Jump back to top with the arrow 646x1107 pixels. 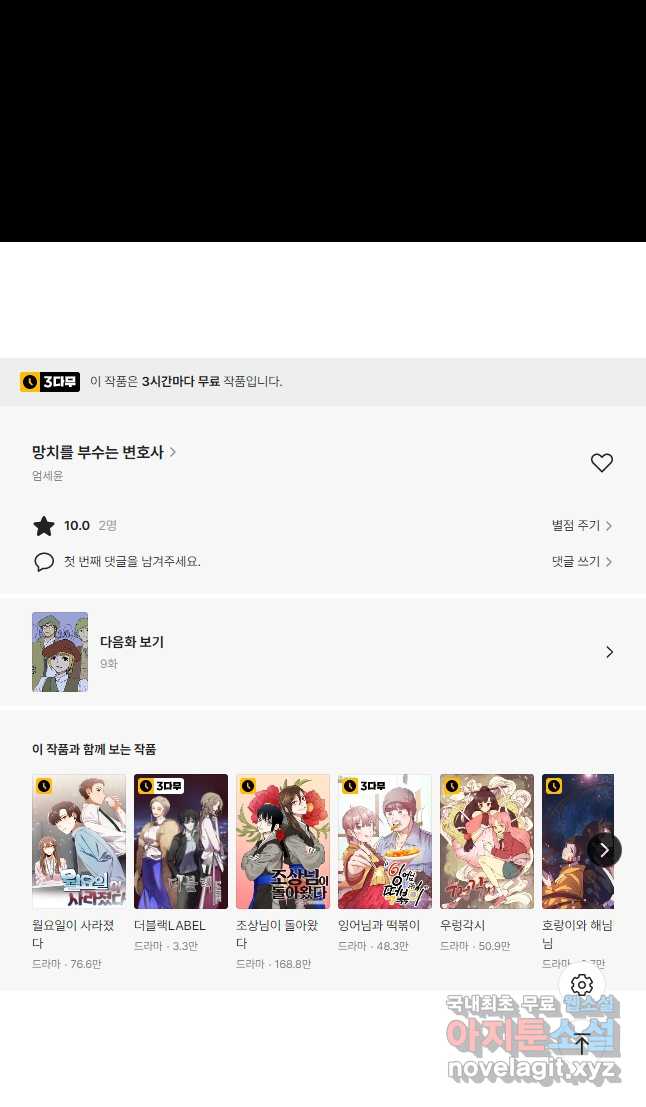[582, 1044]
